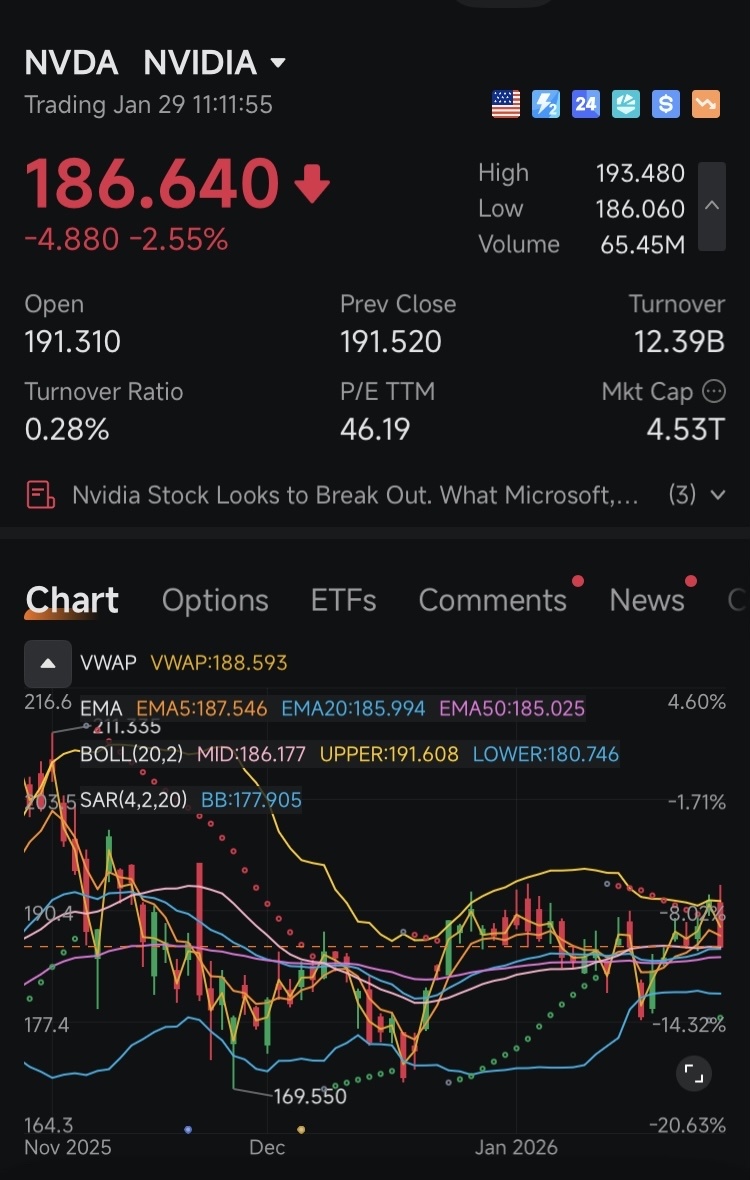The image size is (750, 1180).
Task: Open 24-hour trading with the 24 icon
Action: pos(586,104)
